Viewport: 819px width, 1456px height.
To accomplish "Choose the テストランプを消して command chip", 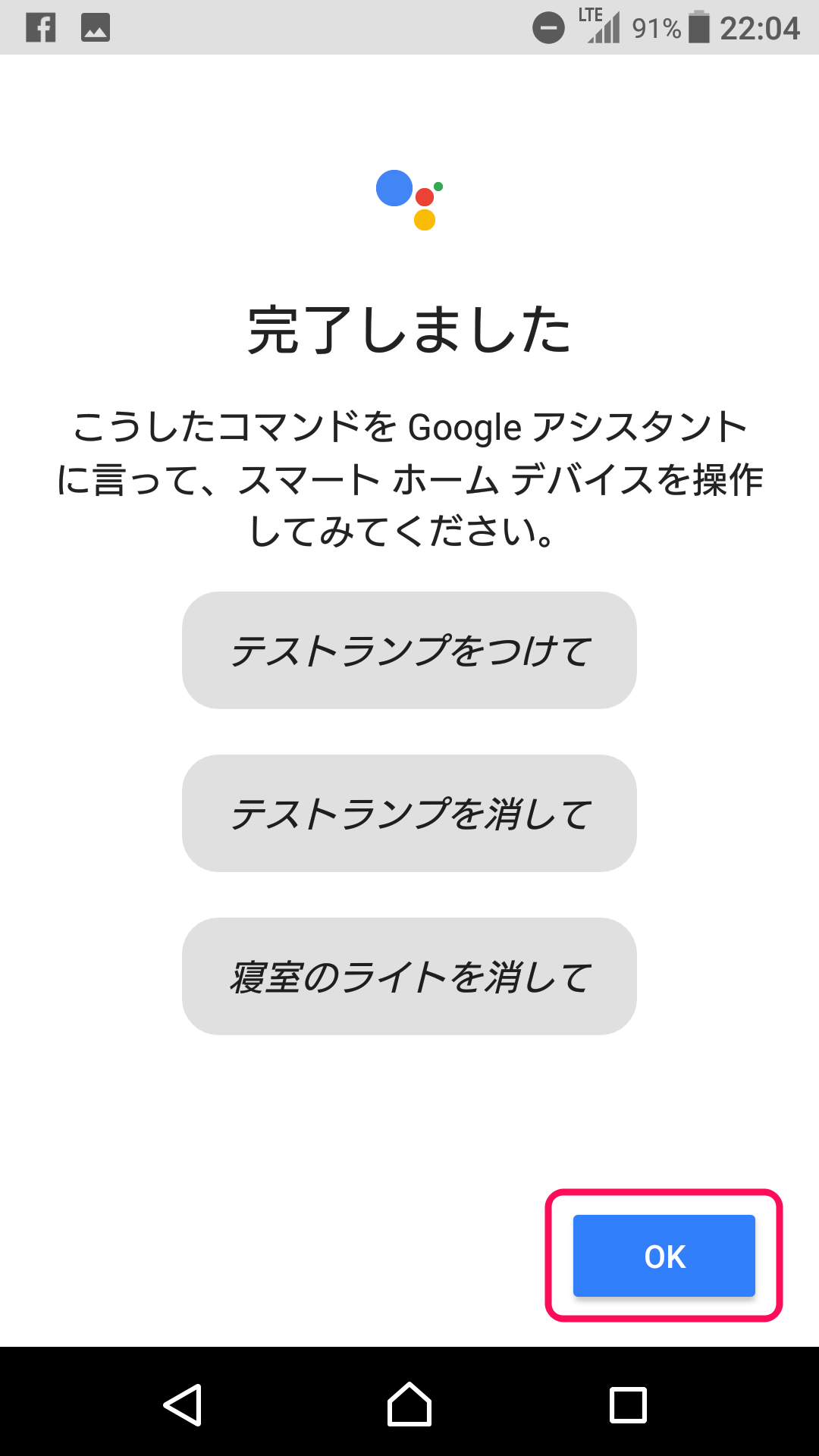I will tap(409, 813).
